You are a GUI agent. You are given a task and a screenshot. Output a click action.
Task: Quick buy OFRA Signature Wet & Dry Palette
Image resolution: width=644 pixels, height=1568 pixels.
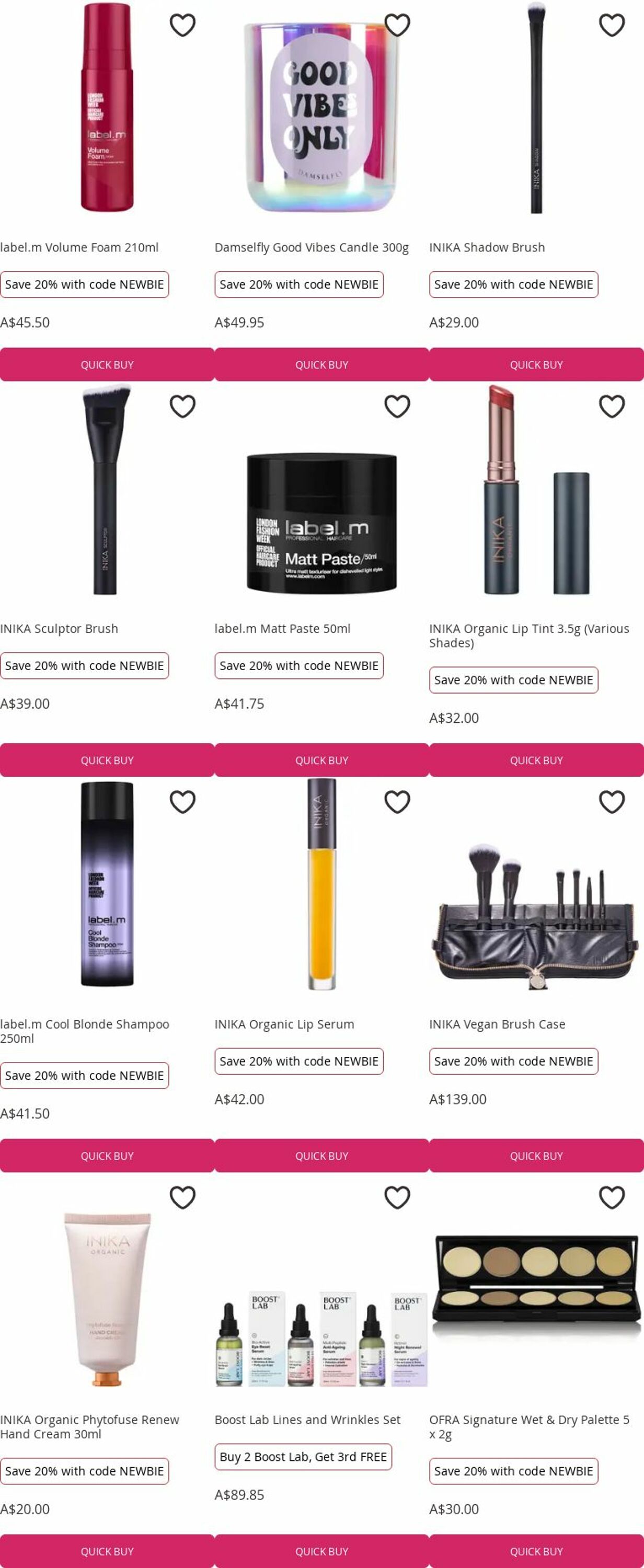(536, 1552)
